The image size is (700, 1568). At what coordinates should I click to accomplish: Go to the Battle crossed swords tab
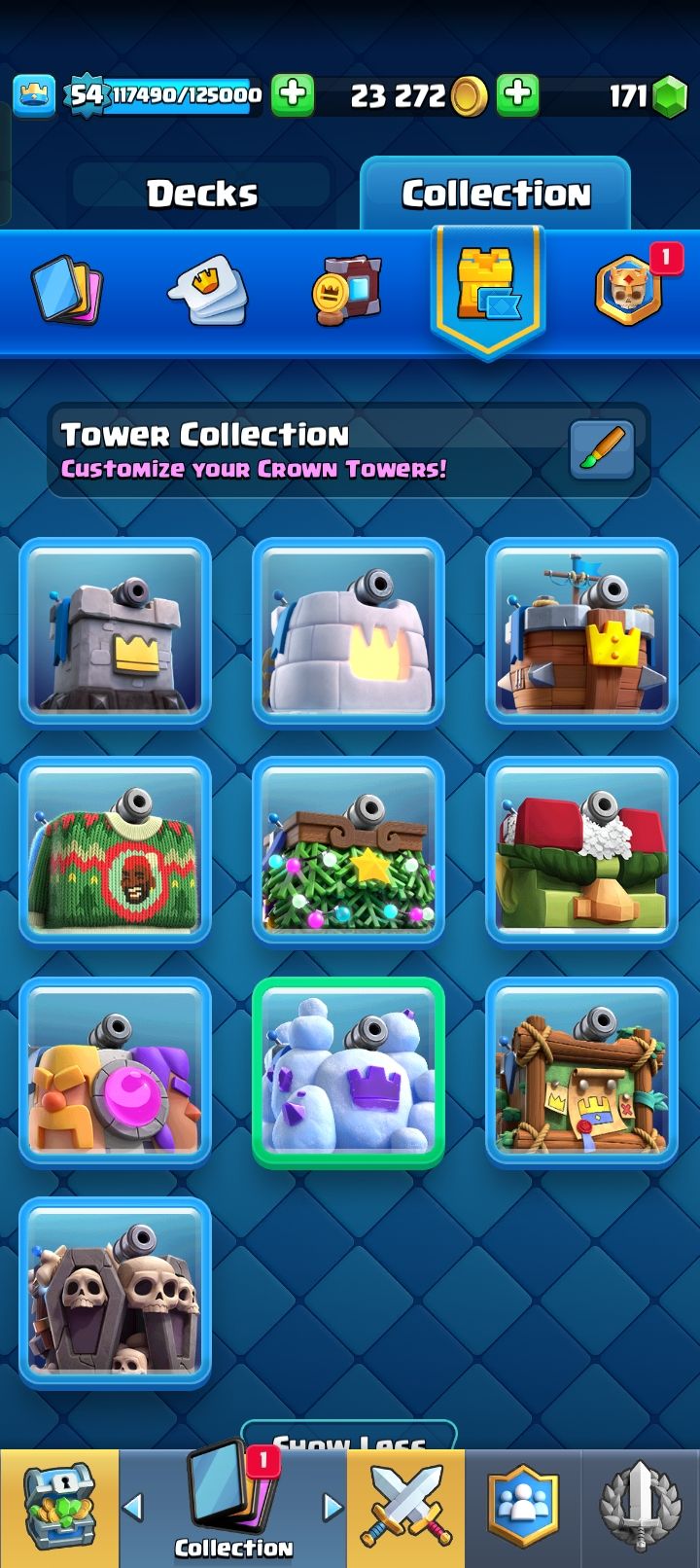(405, 1508)
